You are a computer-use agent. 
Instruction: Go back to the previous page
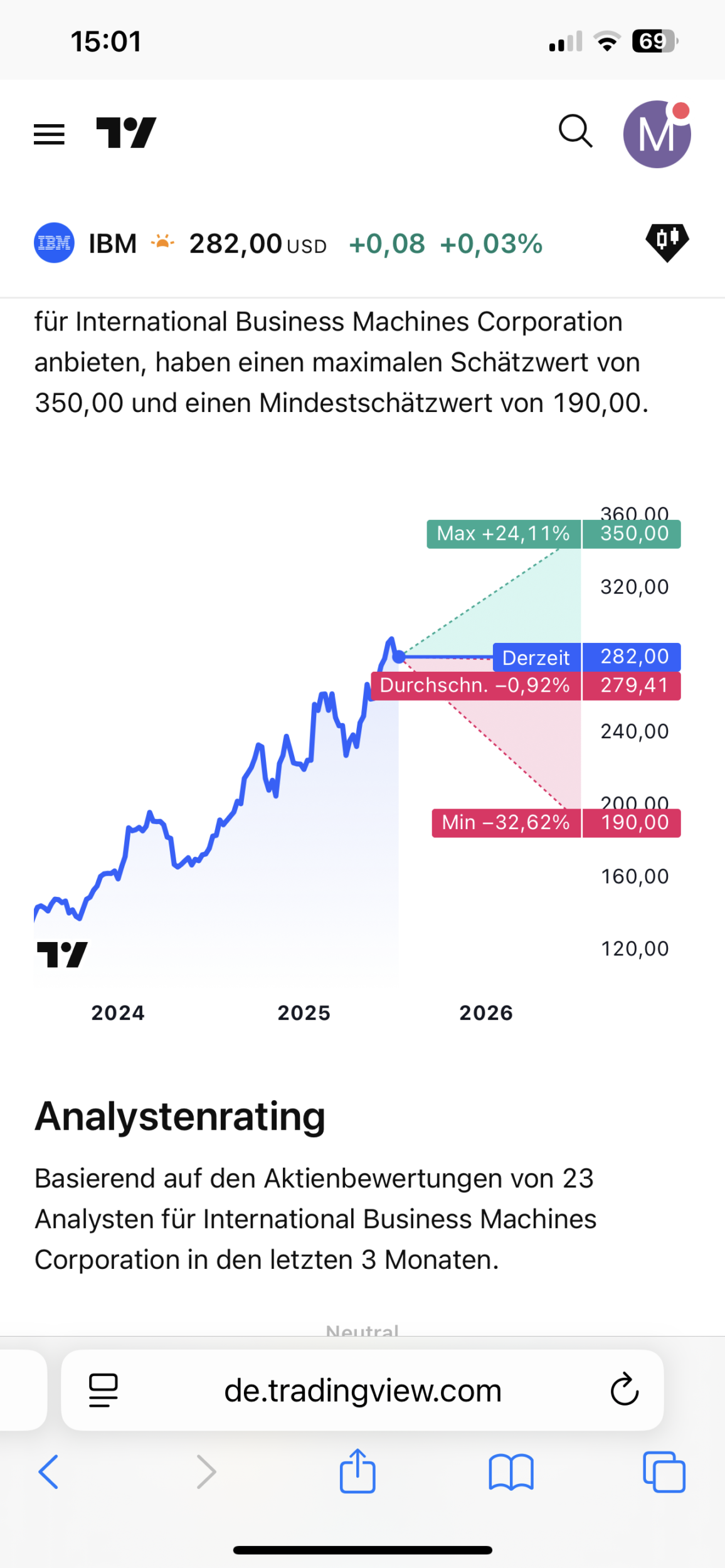coord(48,1471)
